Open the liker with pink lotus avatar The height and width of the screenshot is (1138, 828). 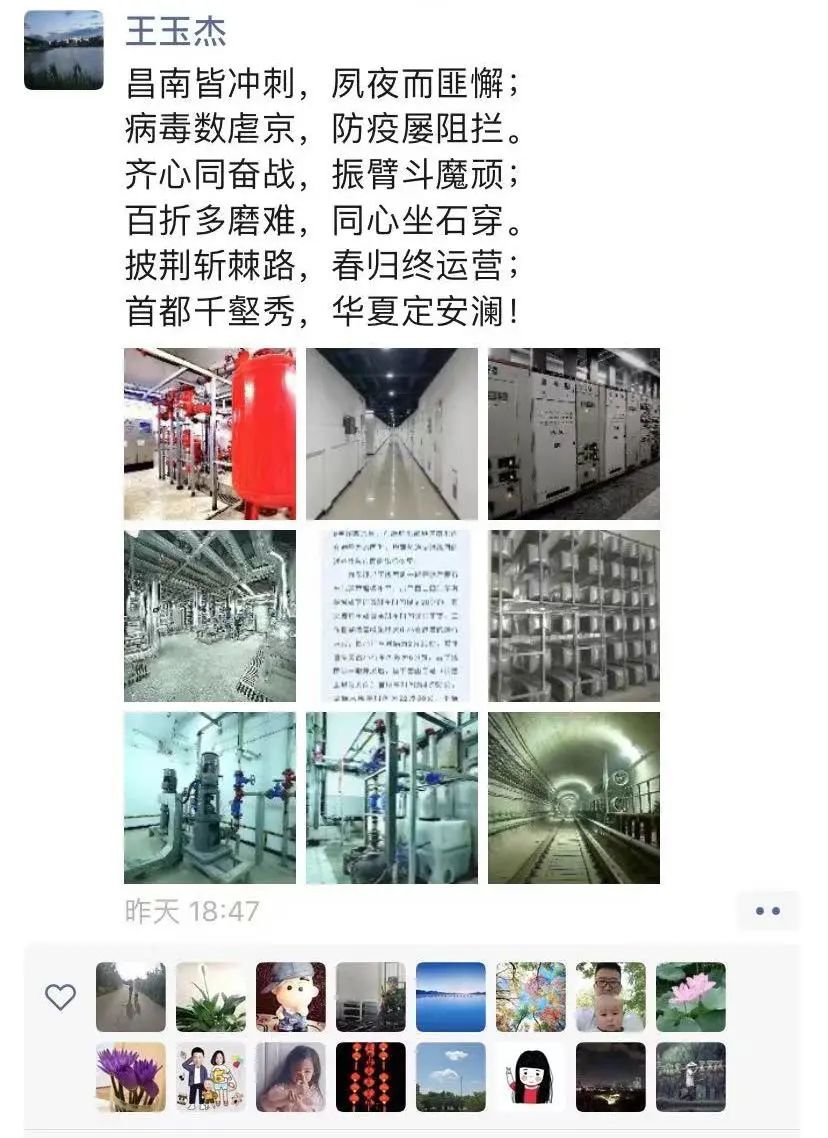tap(691, 997)
